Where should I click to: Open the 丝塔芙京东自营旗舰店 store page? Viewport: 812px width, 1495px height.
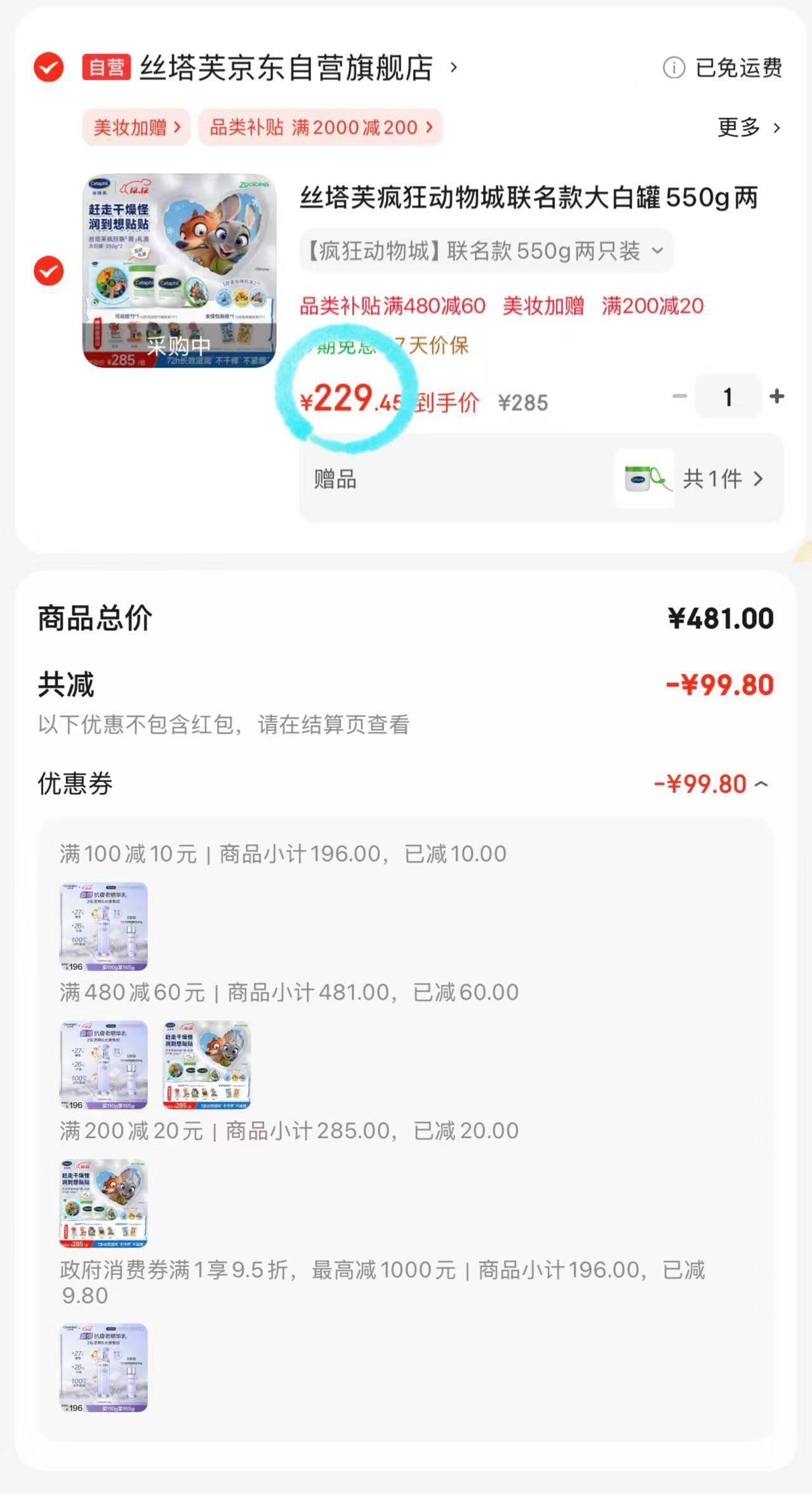click(x=286, y=68)
